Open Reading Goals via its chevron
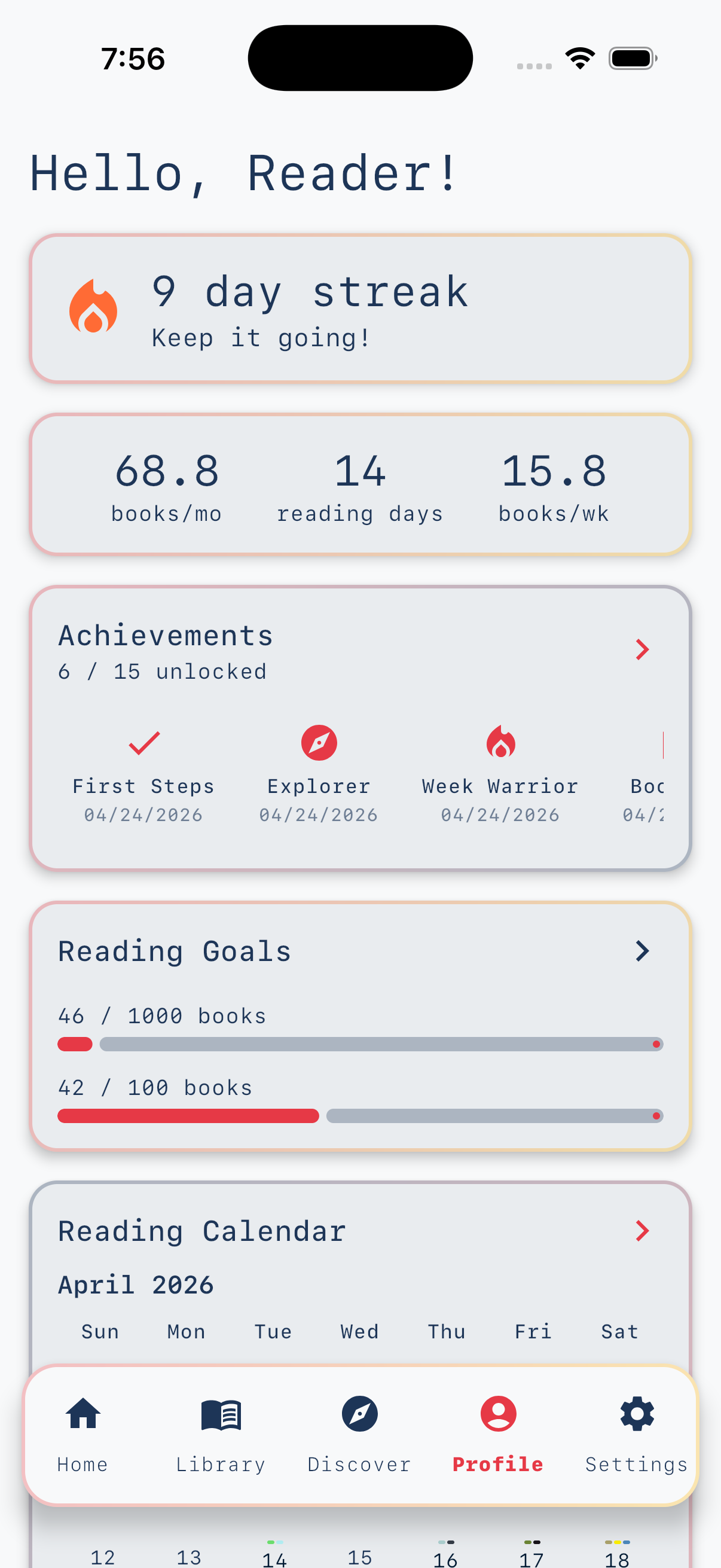Viewport: 721px width, 1568px height. (x=643, y=951)
